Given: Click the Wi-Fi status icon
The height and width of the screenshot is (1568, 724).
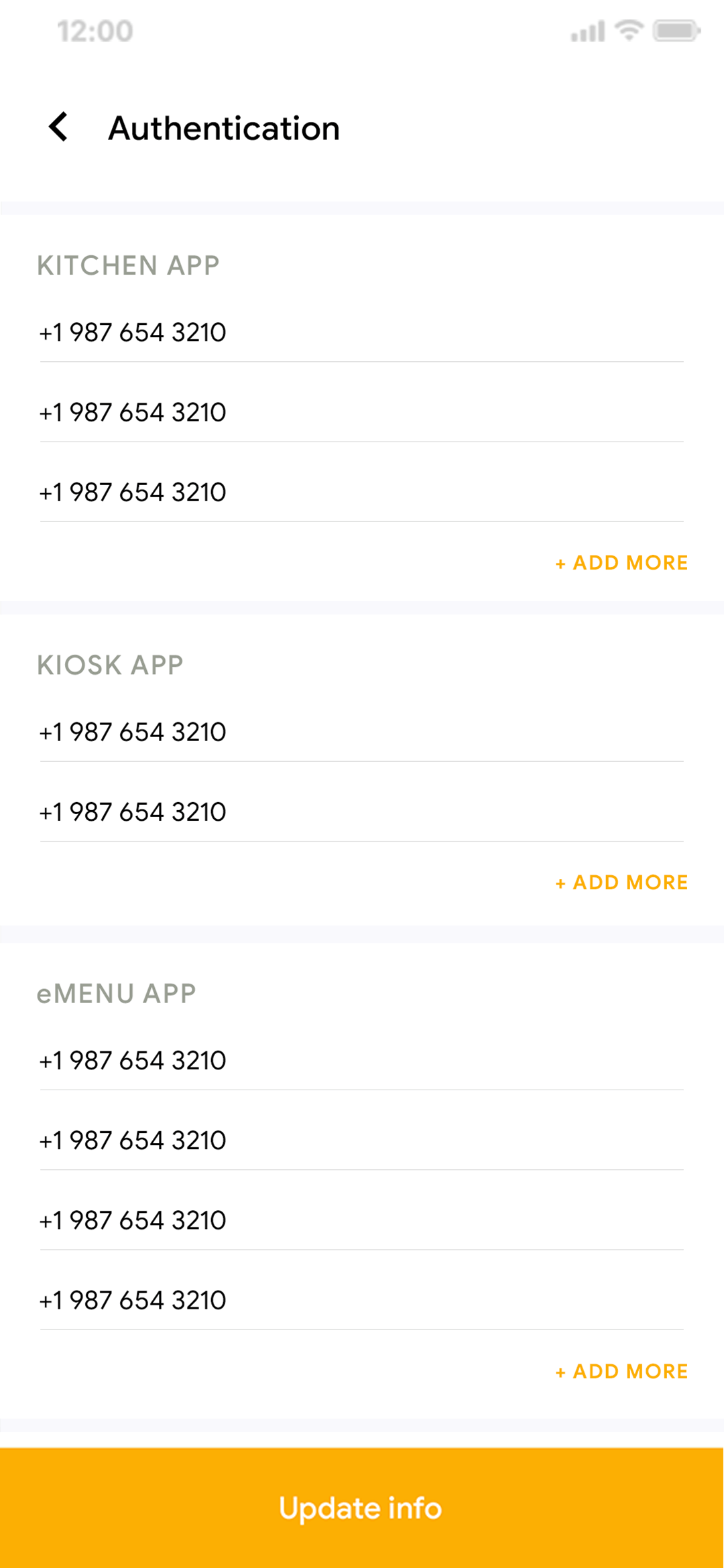Looking at the screenshot, I should point(628,29).
